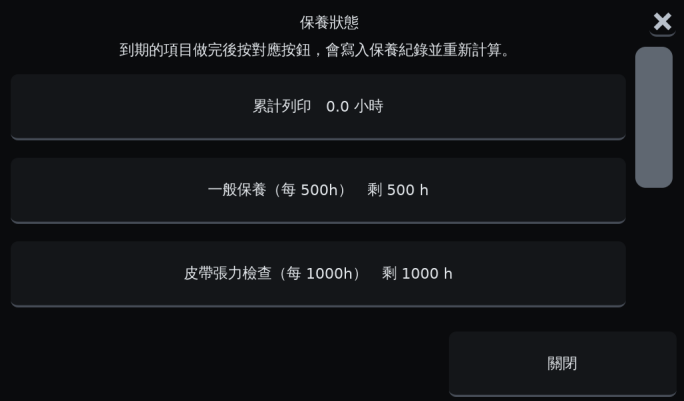Image resolution: width=684 pixels, height=401 pixels.
Task: Tap the vertical scrollbar handle
Action: 653,117
